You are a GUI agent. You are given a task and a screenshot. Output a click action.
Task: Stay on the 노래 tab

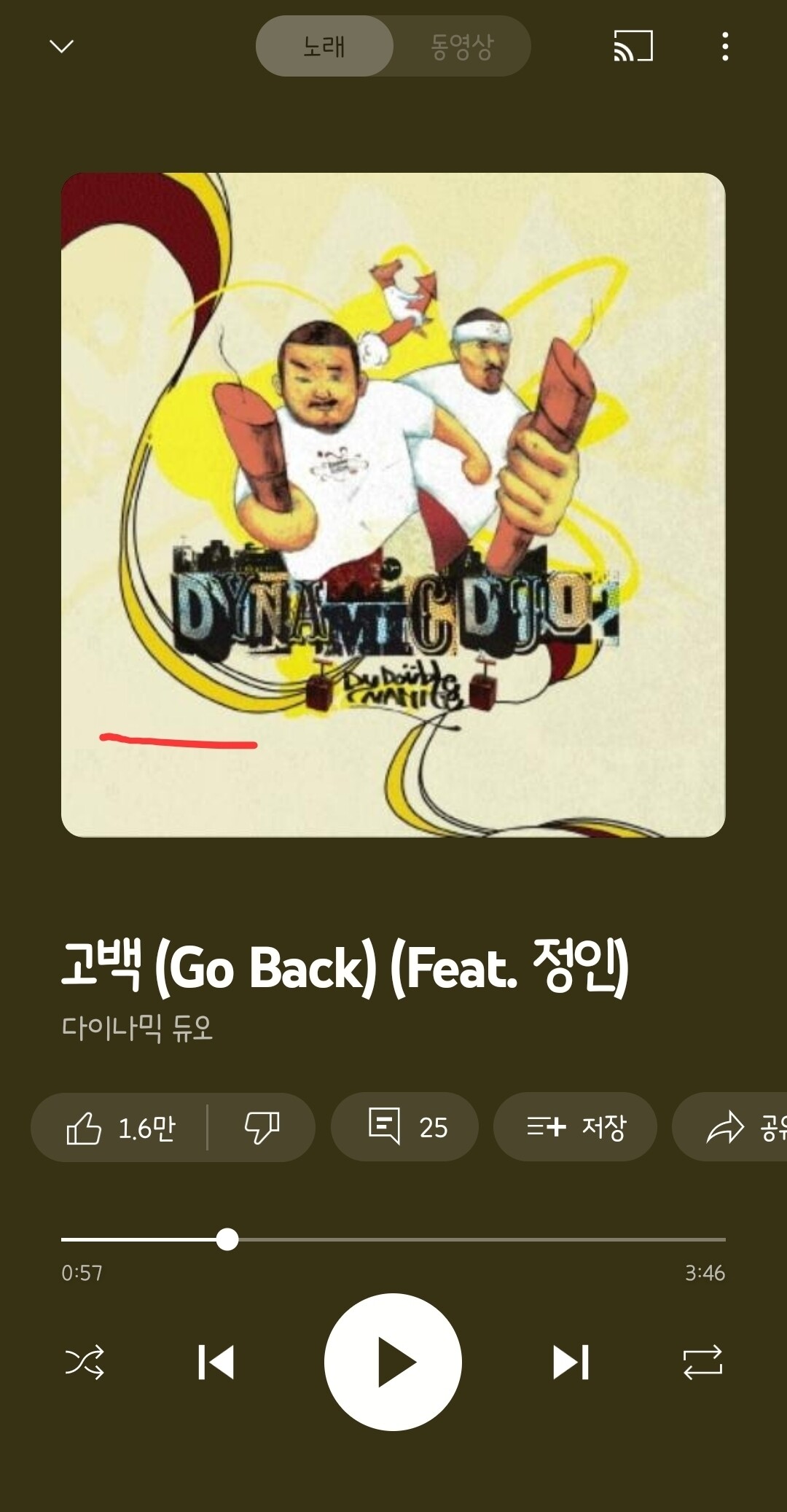coord(324,45)
